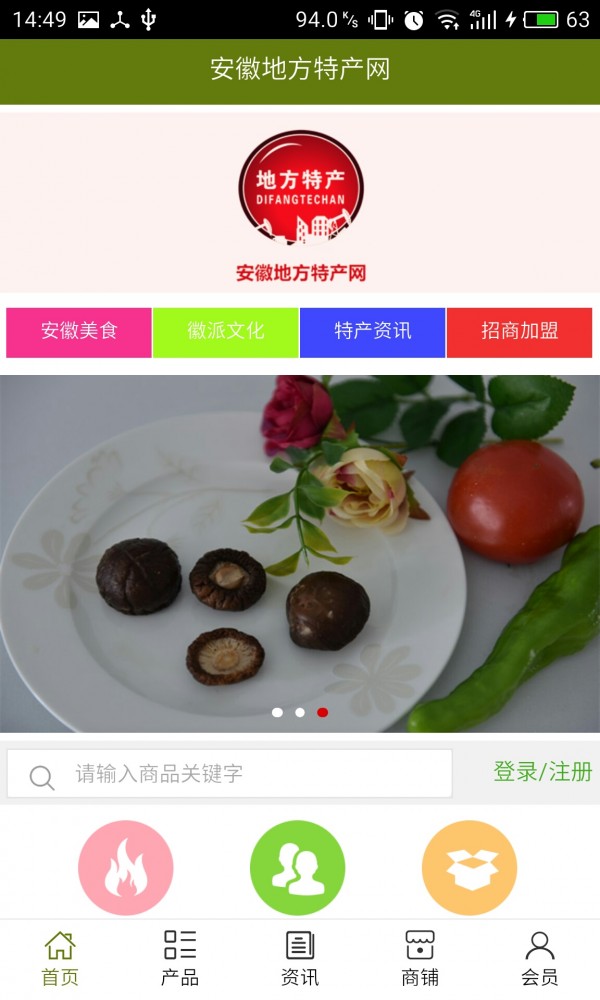Open the 徽派文化 category
The width and height of the screenshot is (600, 1000).
point(225,332)
